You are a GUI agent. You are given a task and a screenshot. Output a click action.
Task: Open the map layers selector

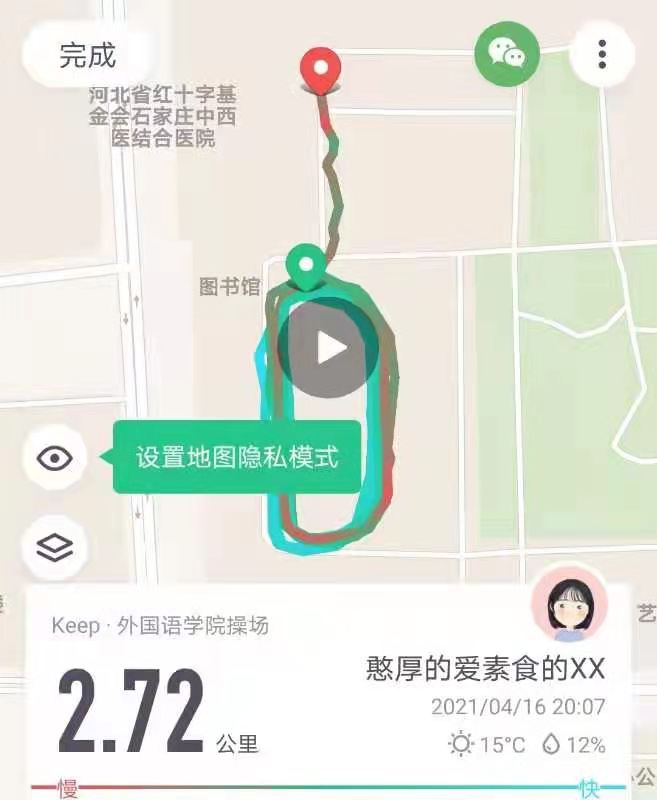pyautogui.click(x=55, y=547)
